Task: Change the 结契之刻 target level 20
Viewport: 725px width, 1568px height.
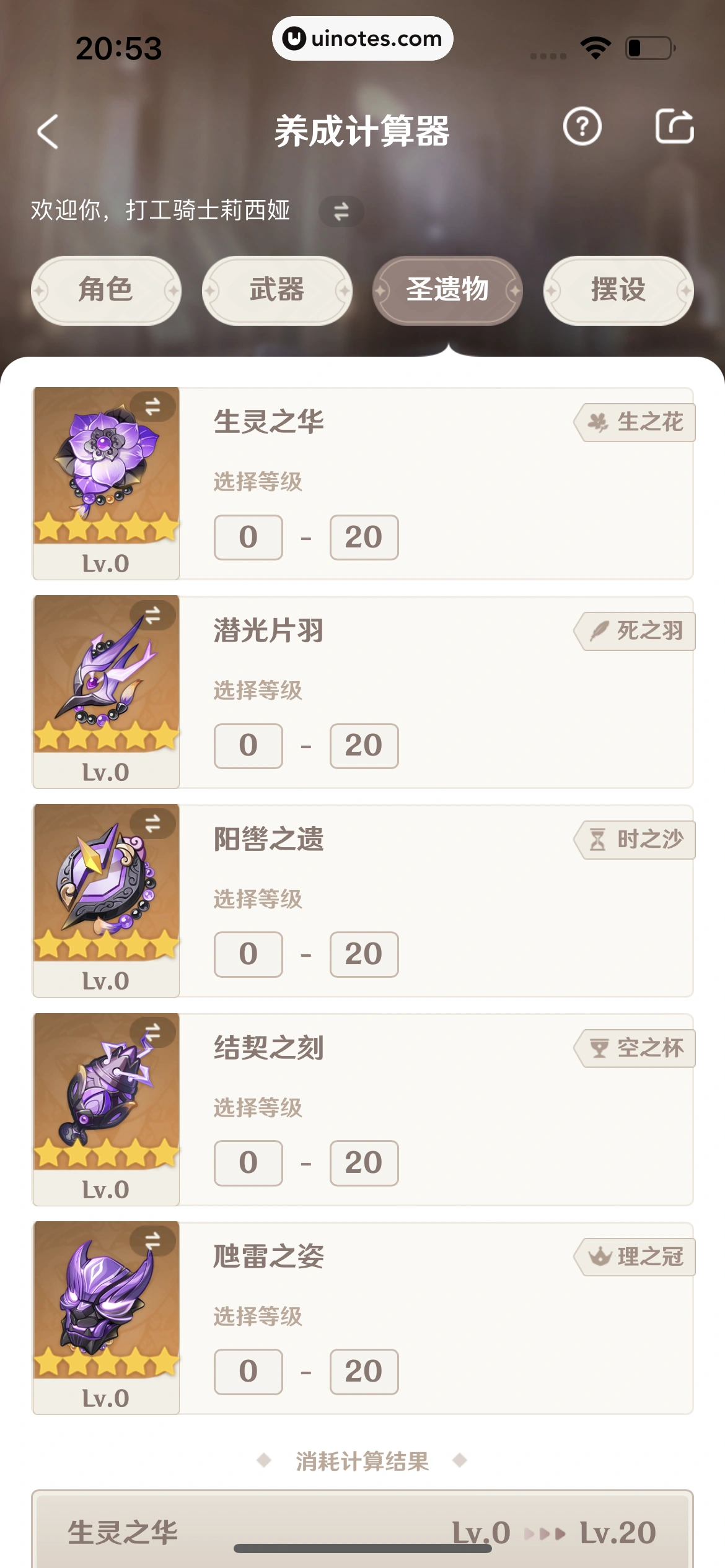Action: (x=364, y=1163)
